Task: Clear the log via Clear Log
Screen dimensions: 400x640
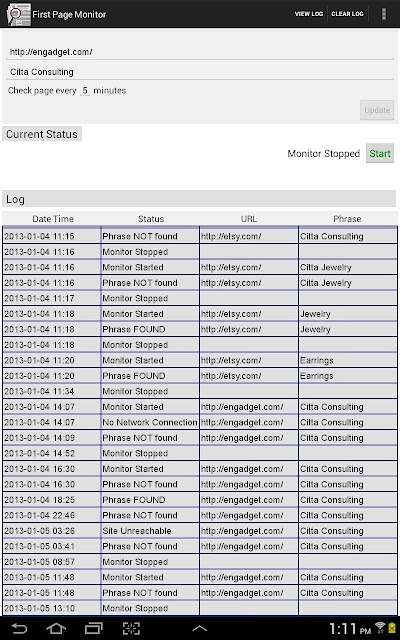Action: (x=347, y=14)
